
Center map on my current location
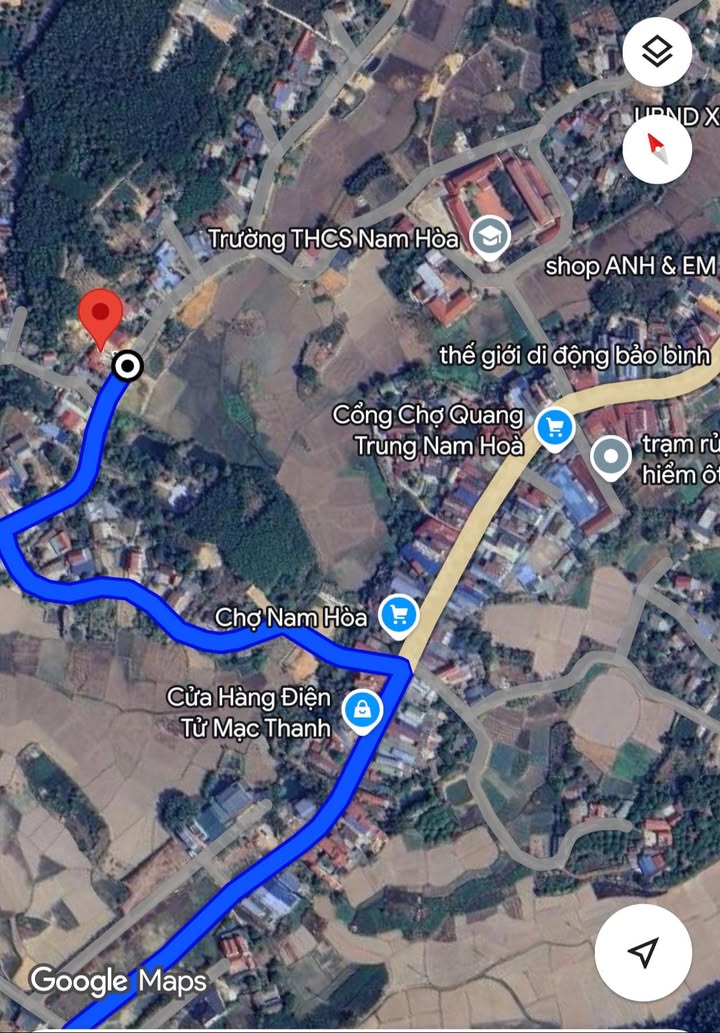[643, 952]
